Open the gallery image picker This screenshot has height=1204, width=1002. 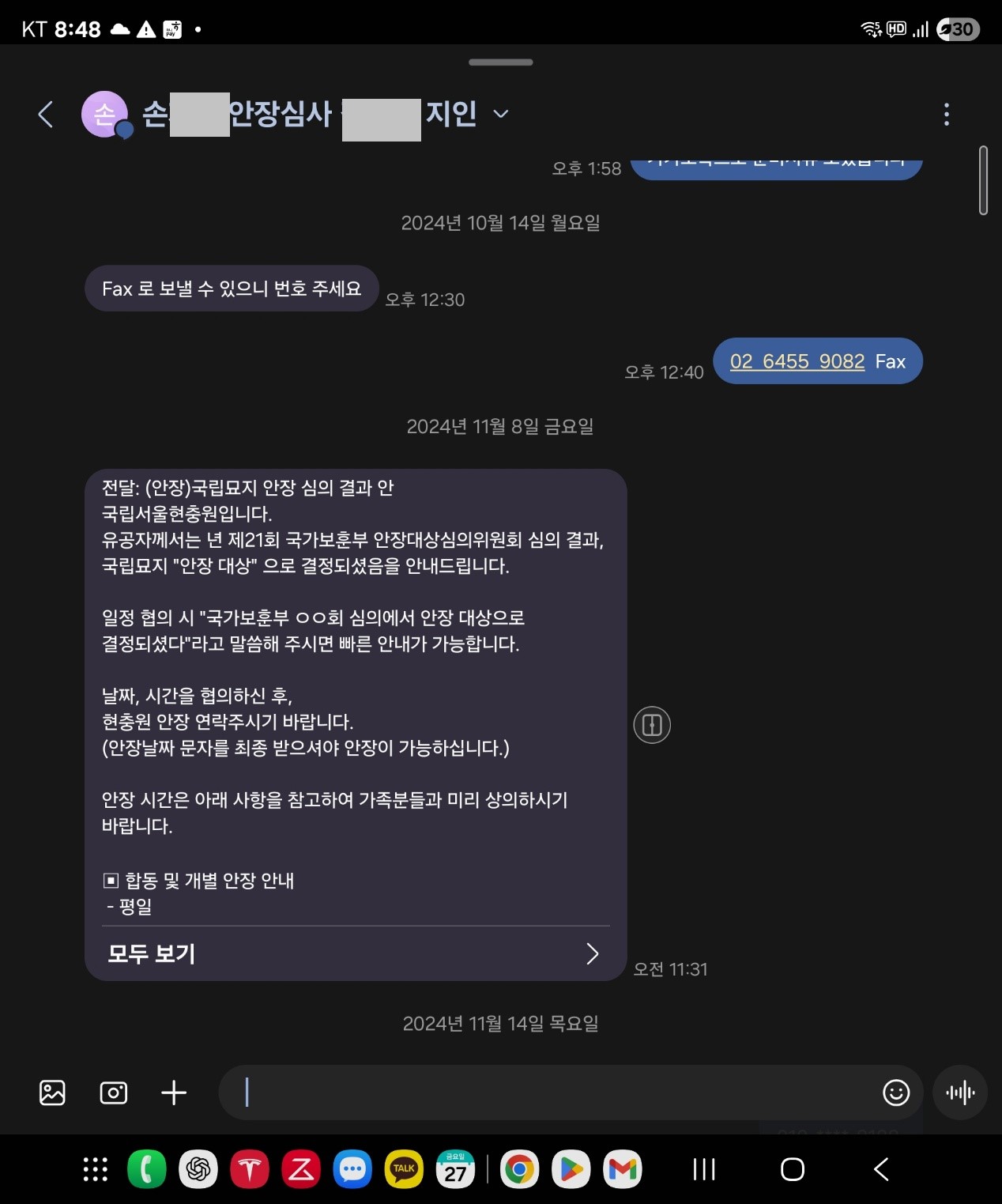pos(52,1093)
